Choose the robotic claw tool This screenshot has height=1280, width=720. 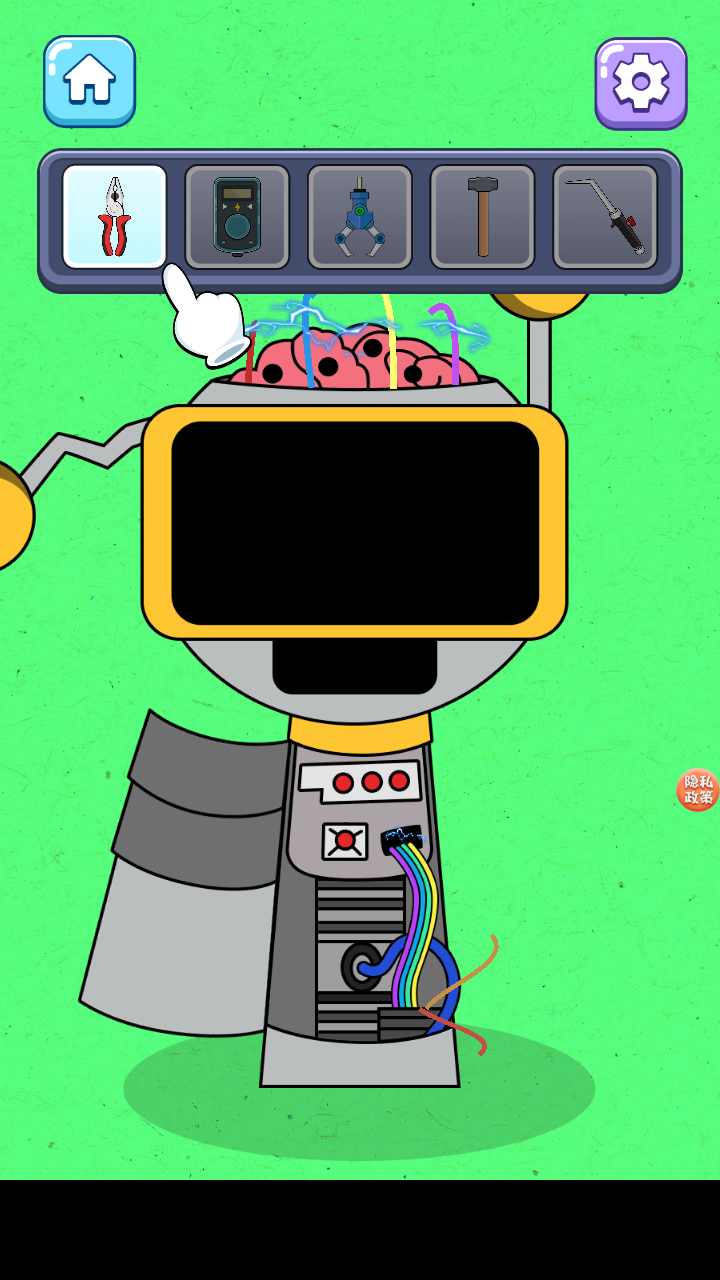pos(360,217)
